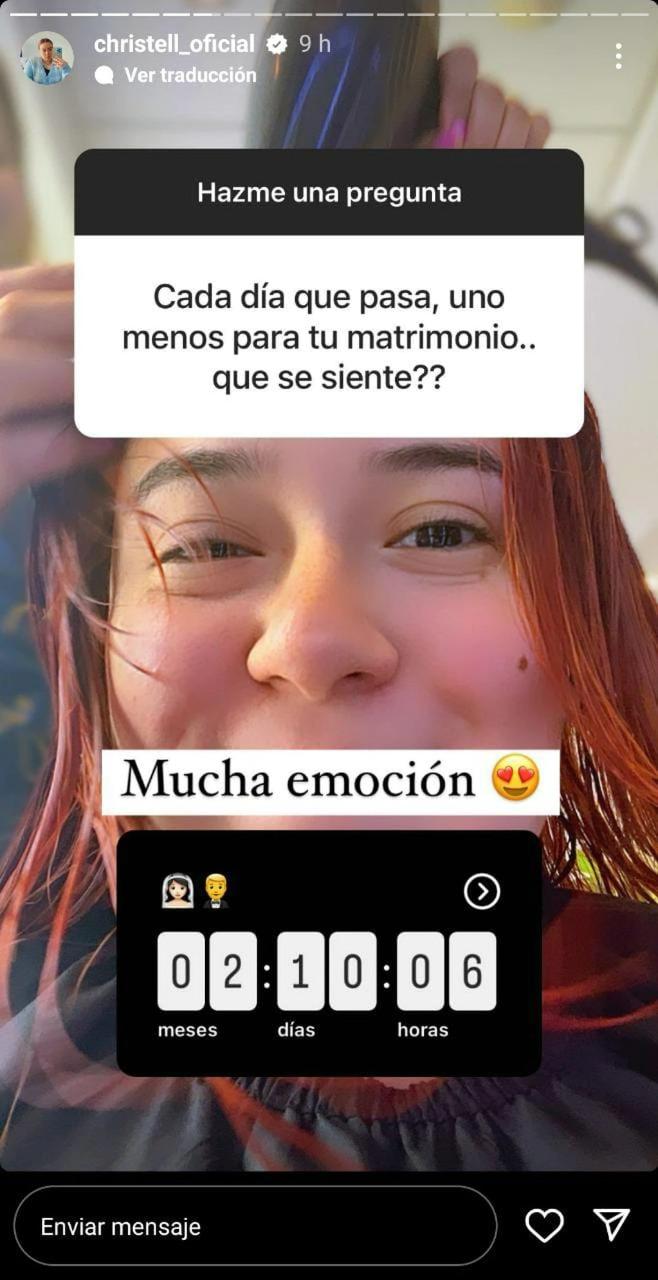The height and width of the screenshot is (1280, 658).
Task: Share this story with the paper plane
Action: coord(611,1225)
